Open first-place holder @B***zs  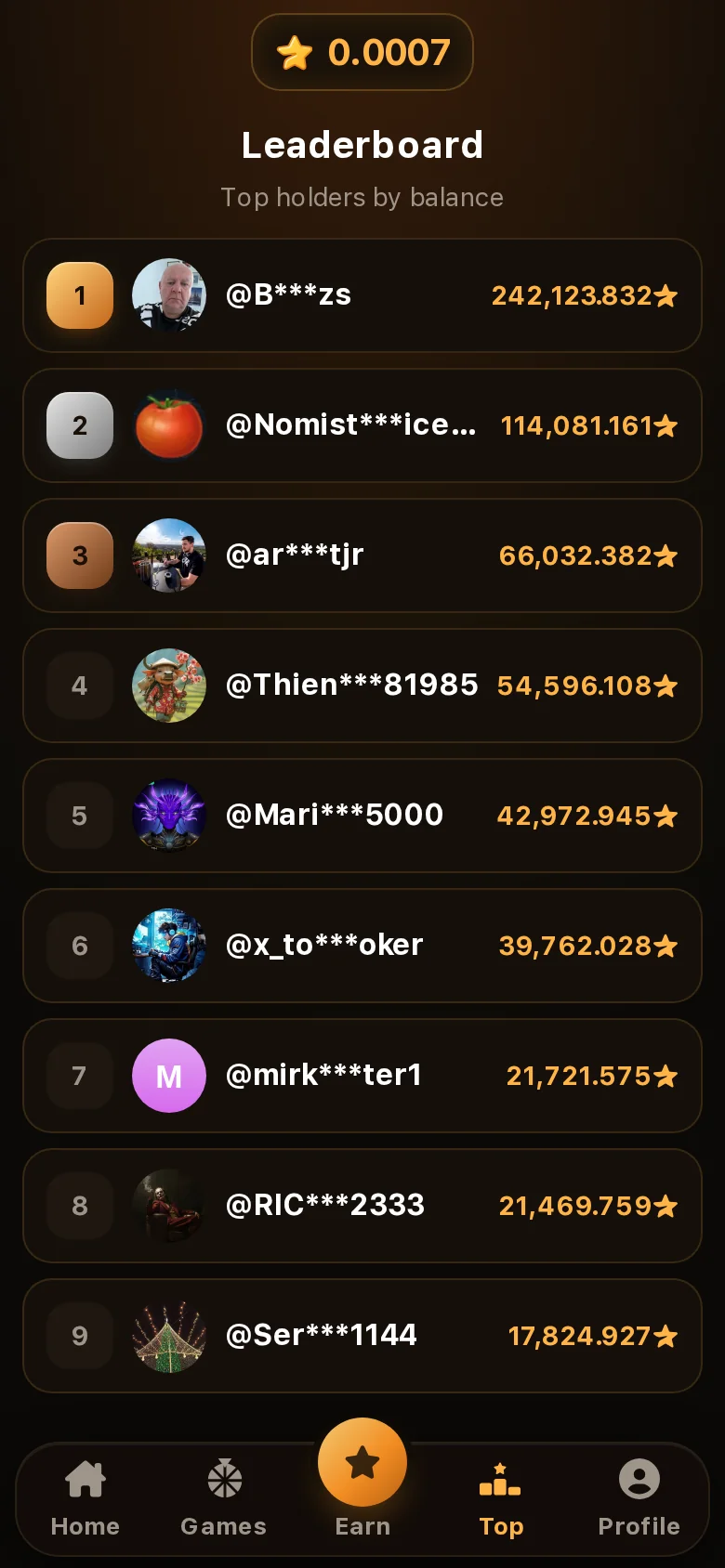[362, 295]
